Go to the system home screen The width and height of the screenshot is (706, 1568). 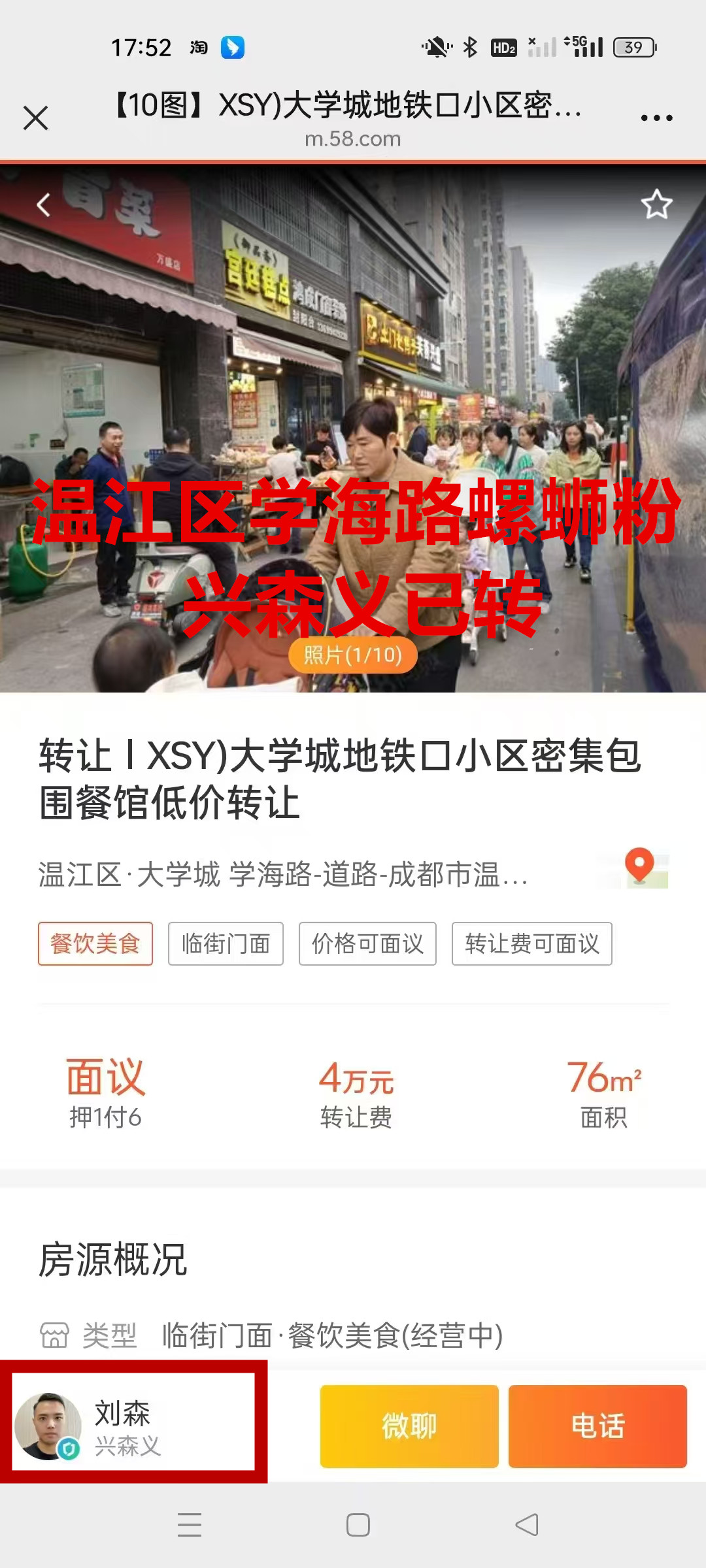tap(358, 1525)
